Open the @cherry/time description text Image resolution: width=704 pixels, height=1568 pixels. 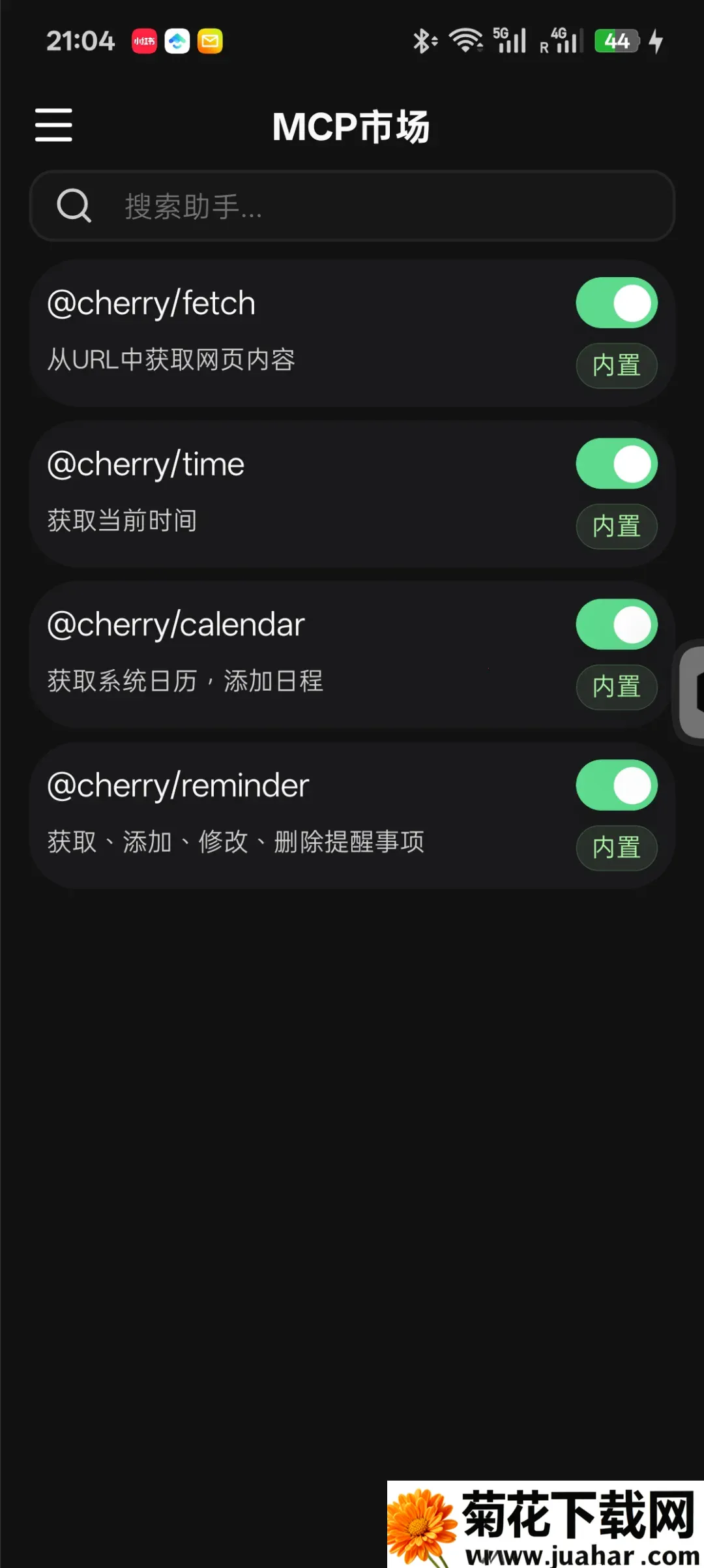[121, 520]
